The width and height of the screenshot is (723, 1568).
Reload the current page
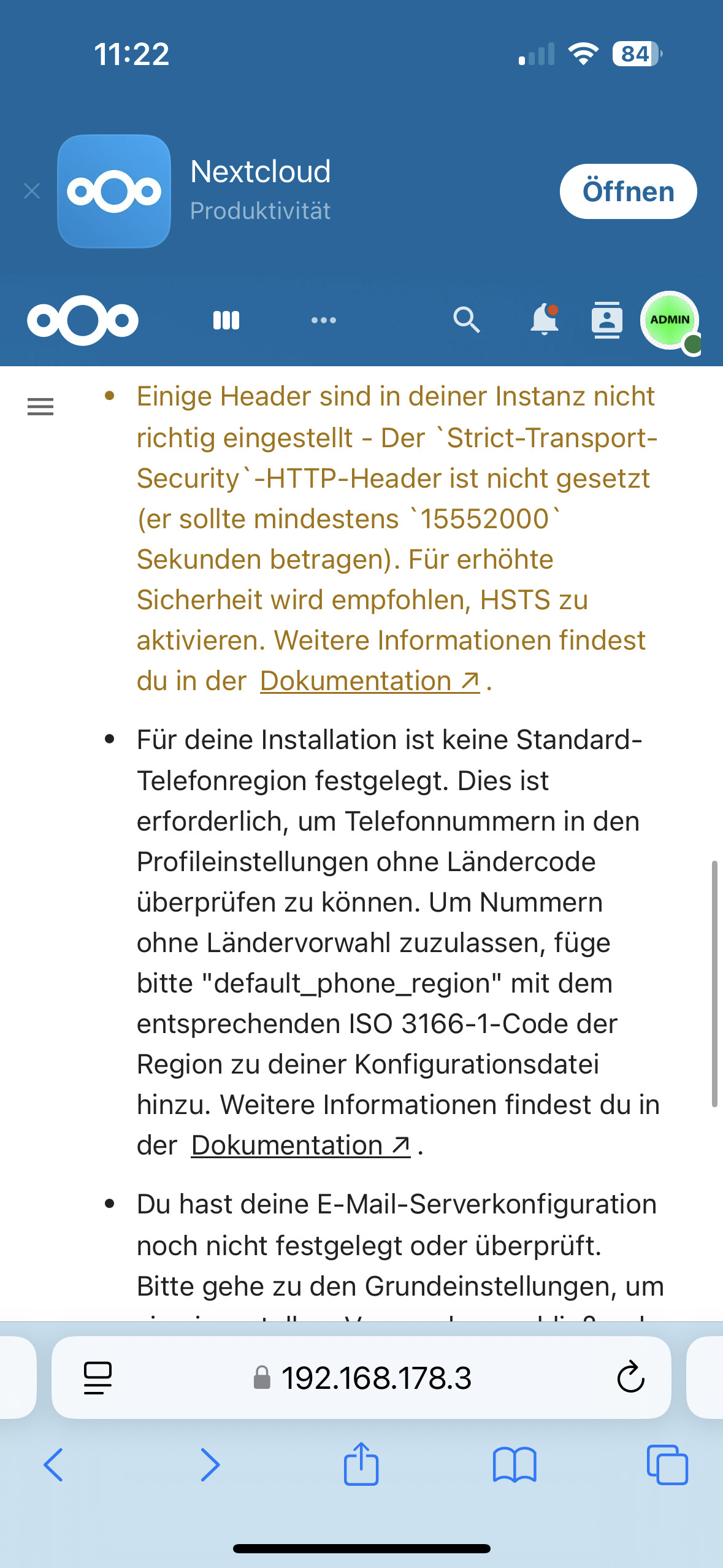click(630, 1378)
